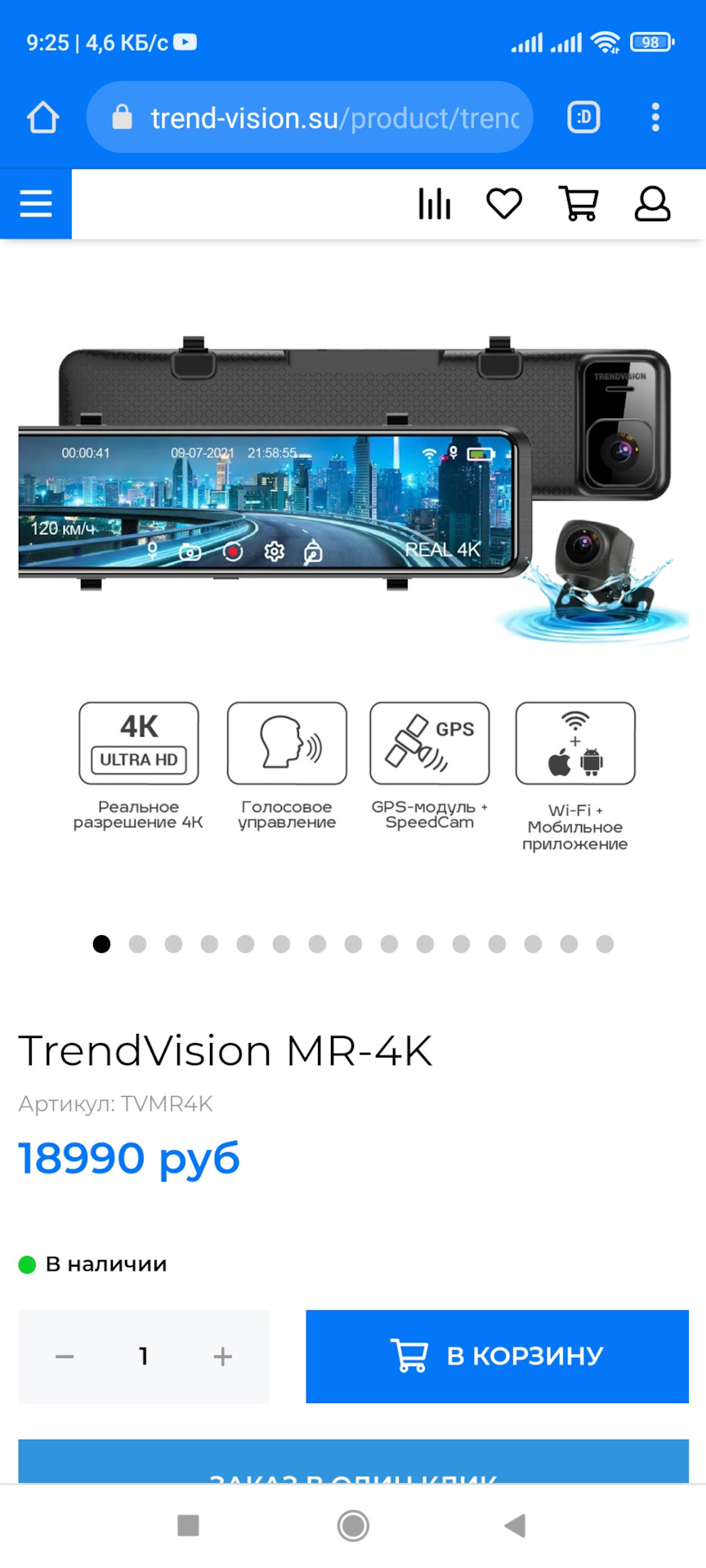The width and height of the screenshot is (706, 1568).
Task: Jump to the last product image dot
Action: pos(605,944)
